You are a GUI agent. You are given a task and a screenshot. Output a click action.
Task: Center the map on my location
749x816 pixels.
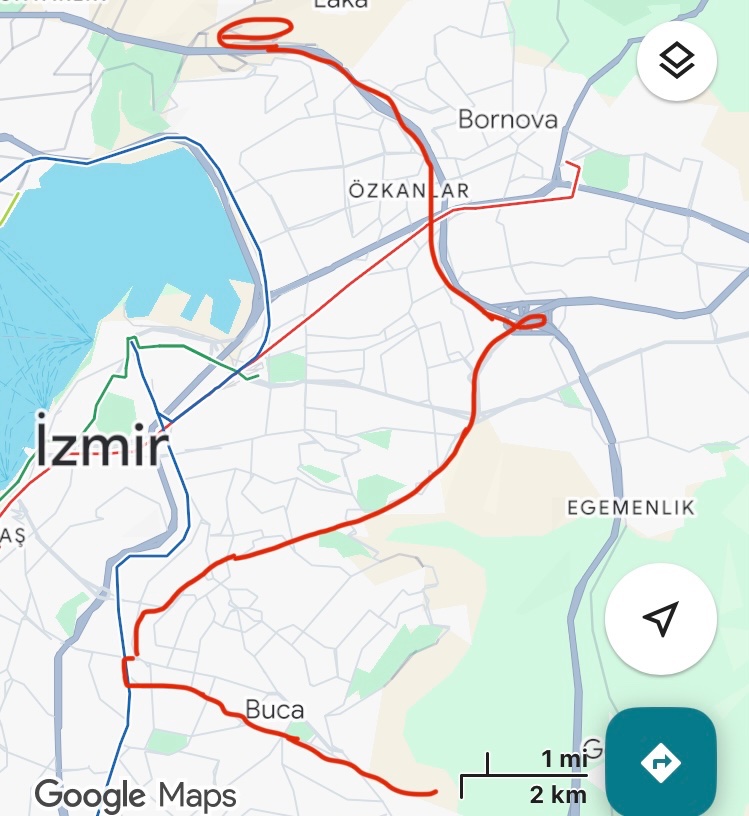660,619
